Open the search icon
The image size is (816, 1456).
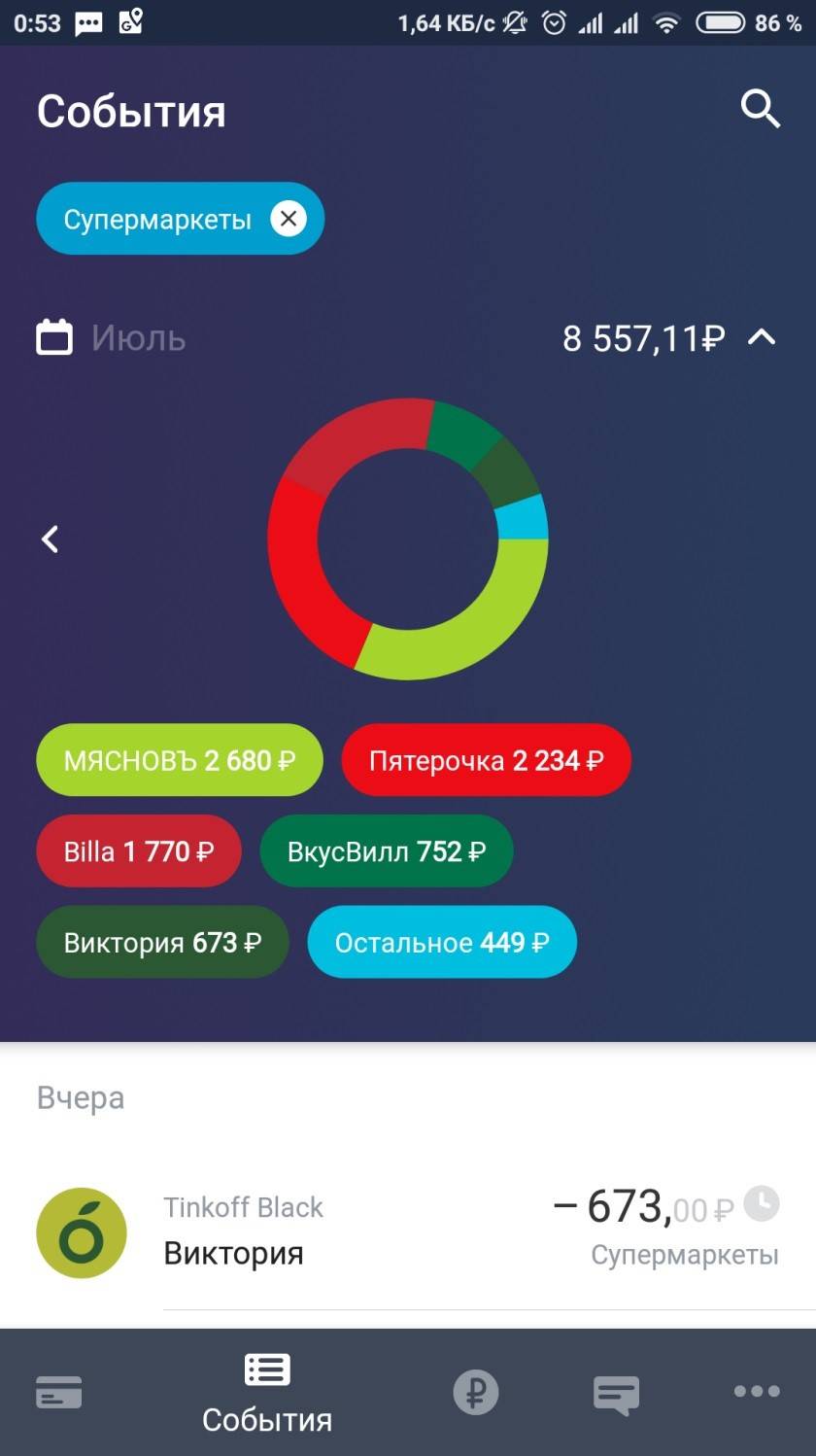point(760,110)
